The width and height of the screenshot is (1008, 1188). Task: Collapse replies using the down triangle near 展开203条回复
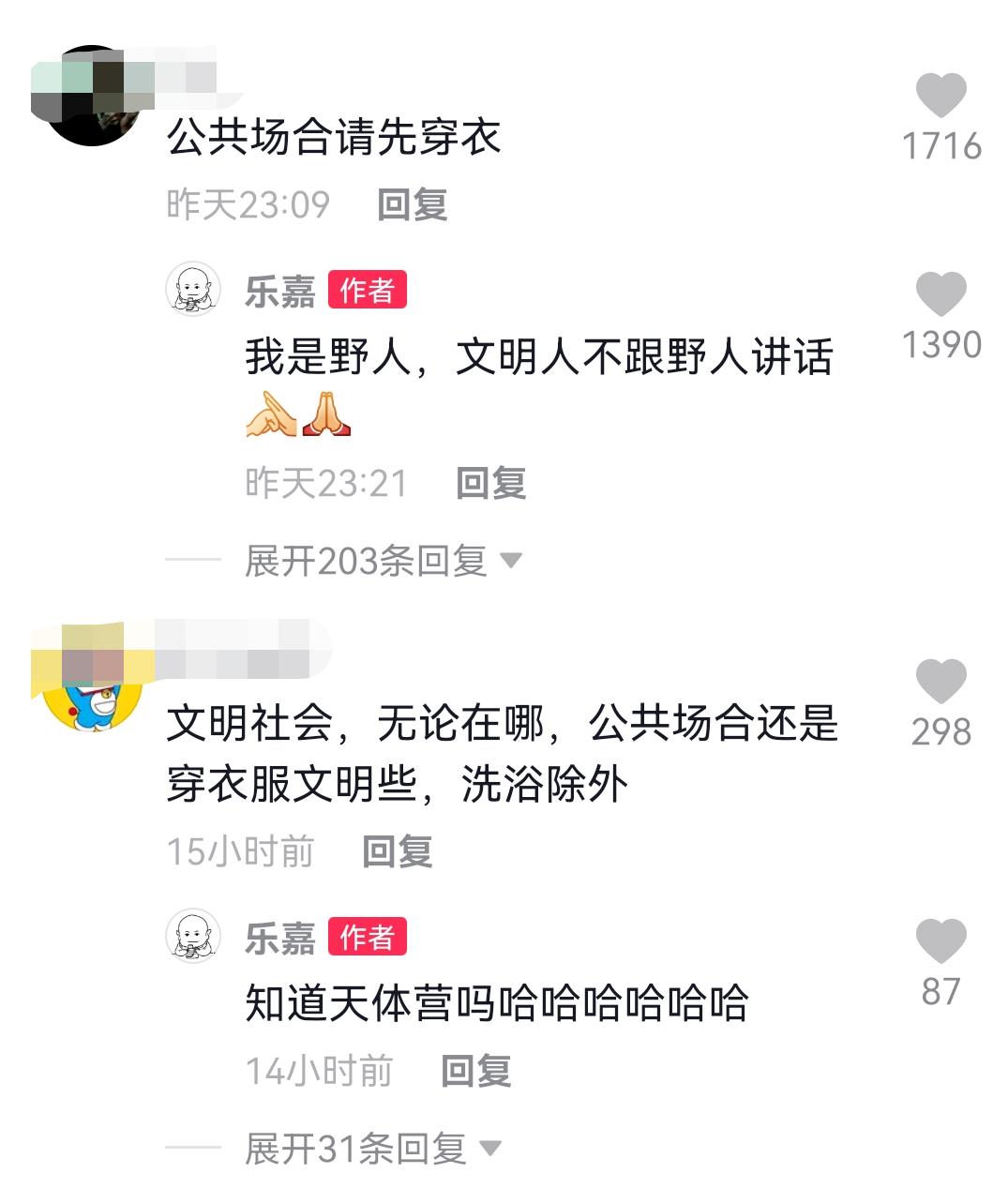(510, 559)
